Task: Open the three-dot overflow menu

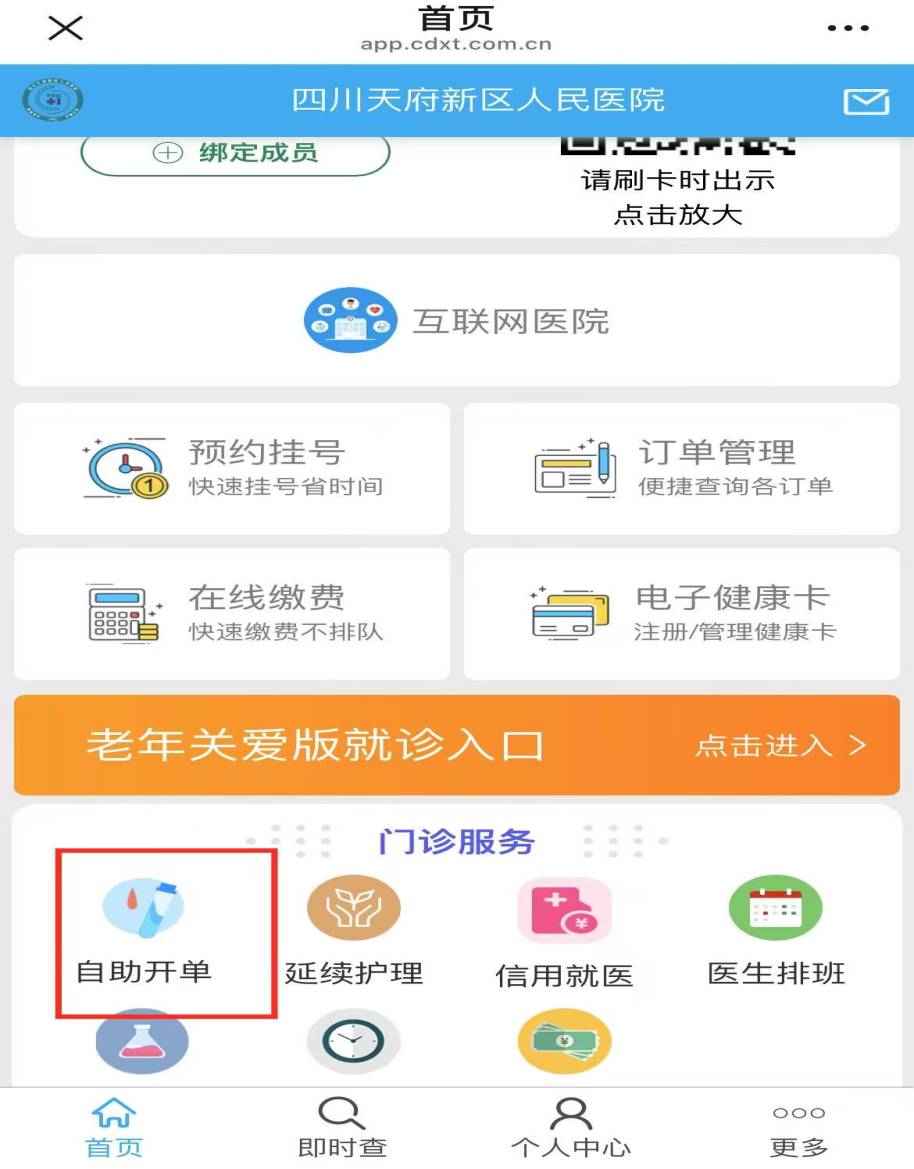Action: pos(848,28)
